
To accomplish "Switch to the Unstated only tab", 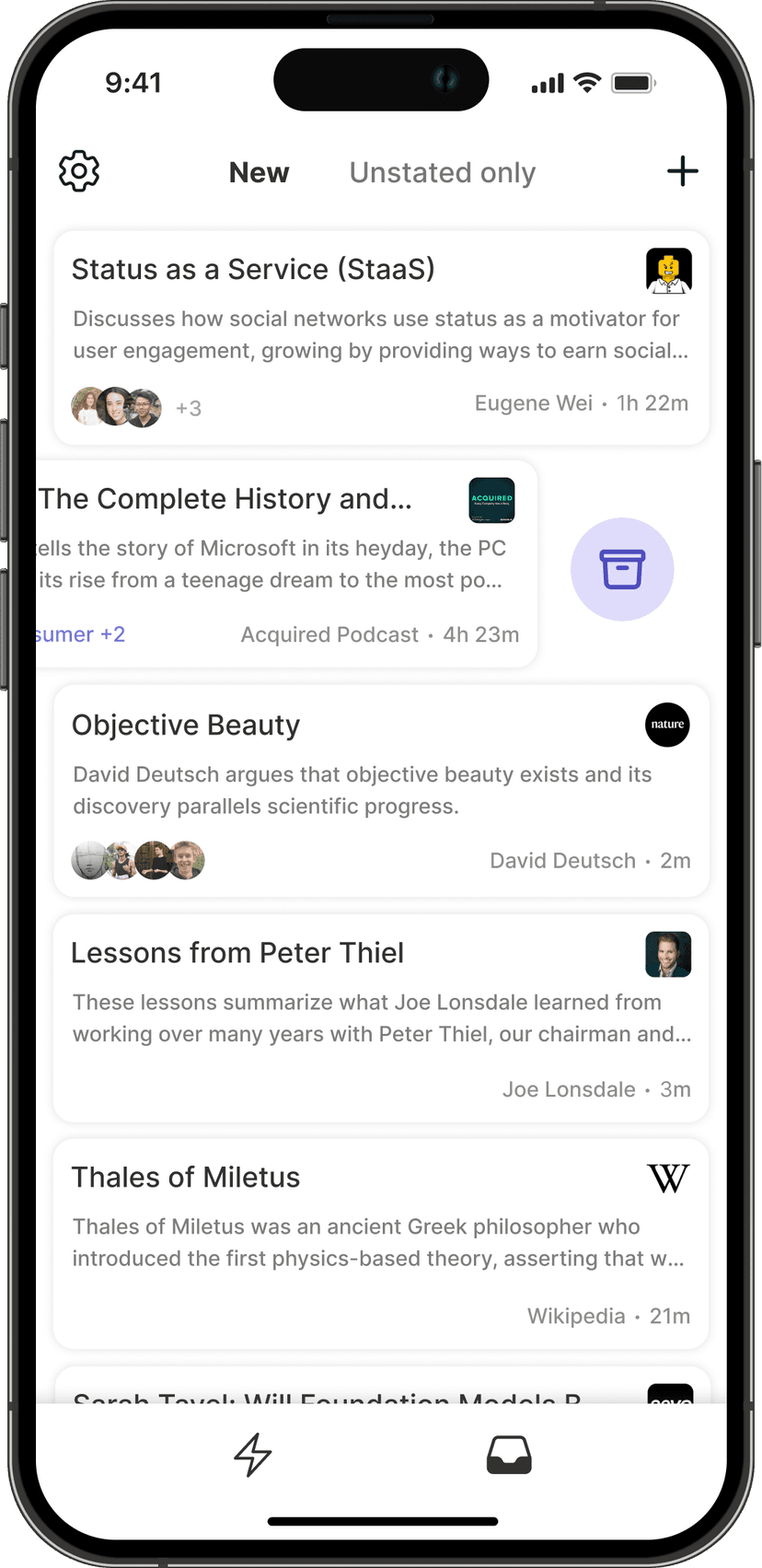I will tap(442, 173).
